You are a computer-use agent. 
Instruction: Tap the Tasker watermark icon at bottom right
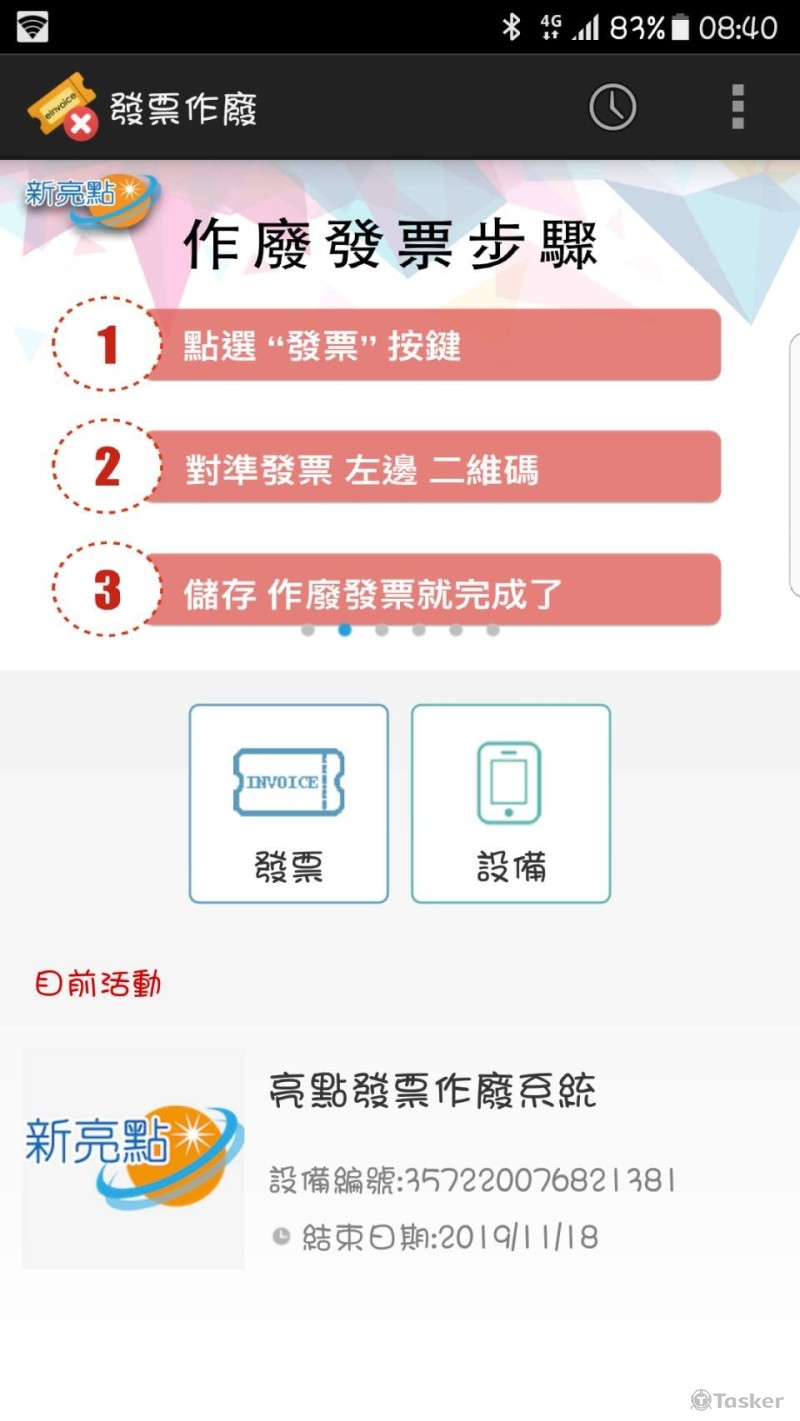[700, 1402]
